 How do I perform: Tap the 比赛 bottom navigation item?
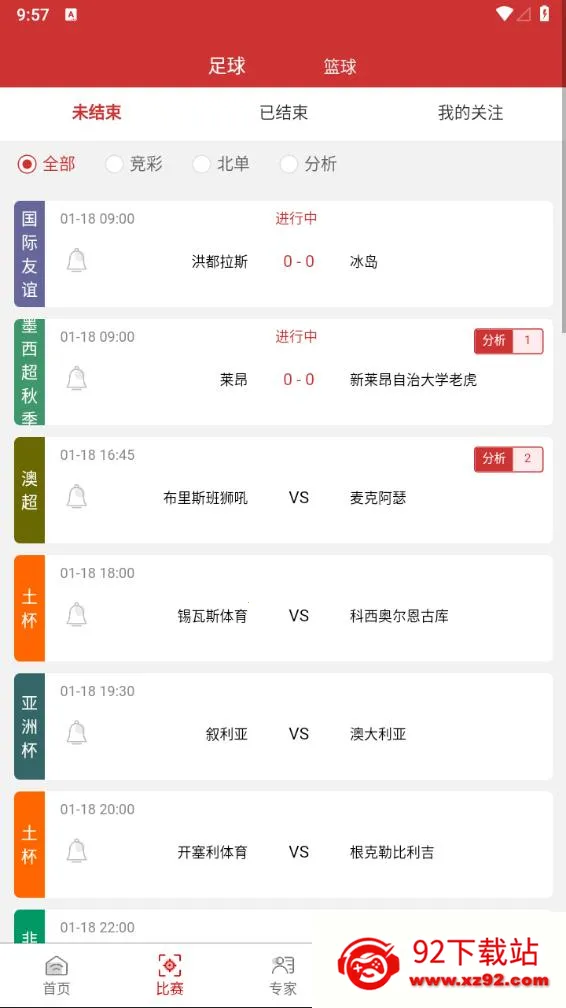[x=170, y=976]
